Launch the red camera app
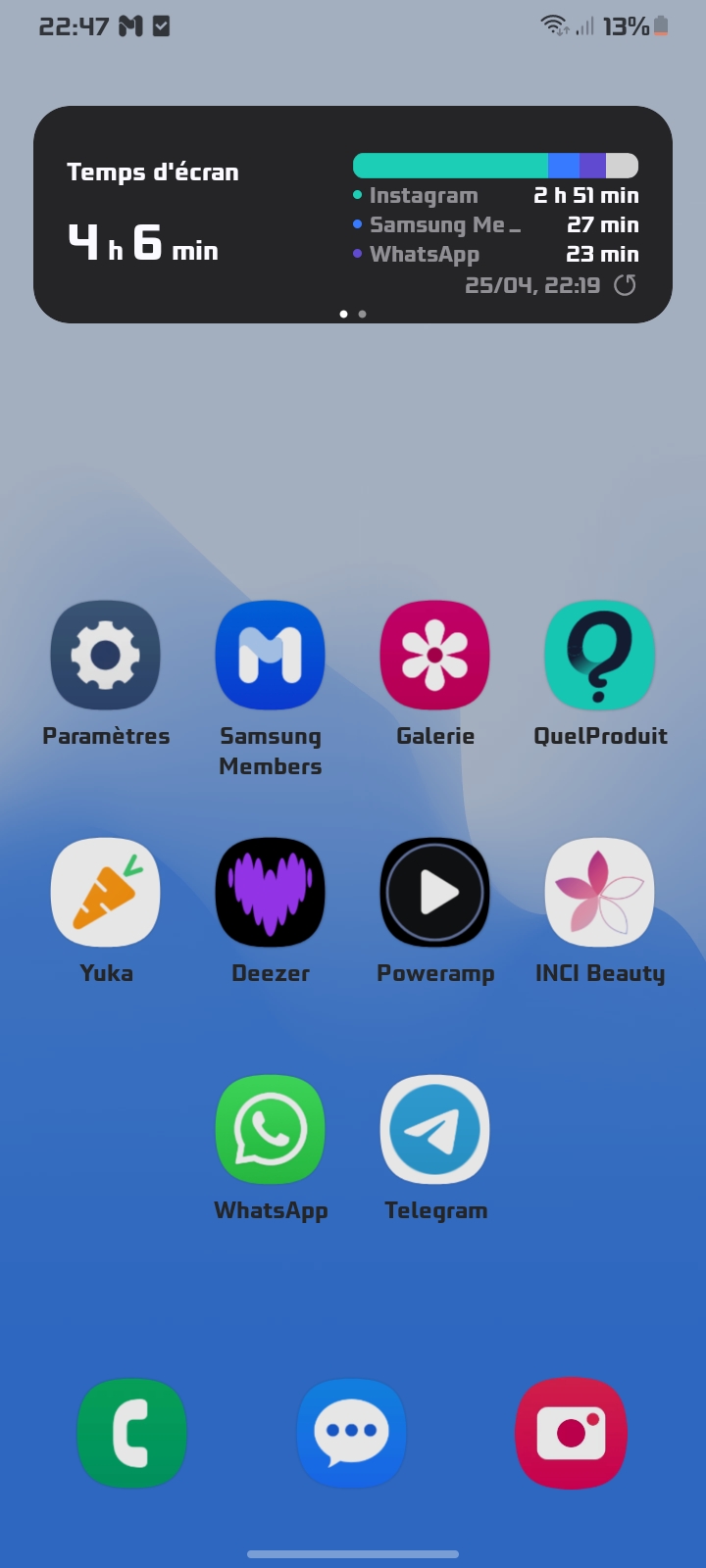Viewport: 706px width, 1568px height. click(572, 1433)
